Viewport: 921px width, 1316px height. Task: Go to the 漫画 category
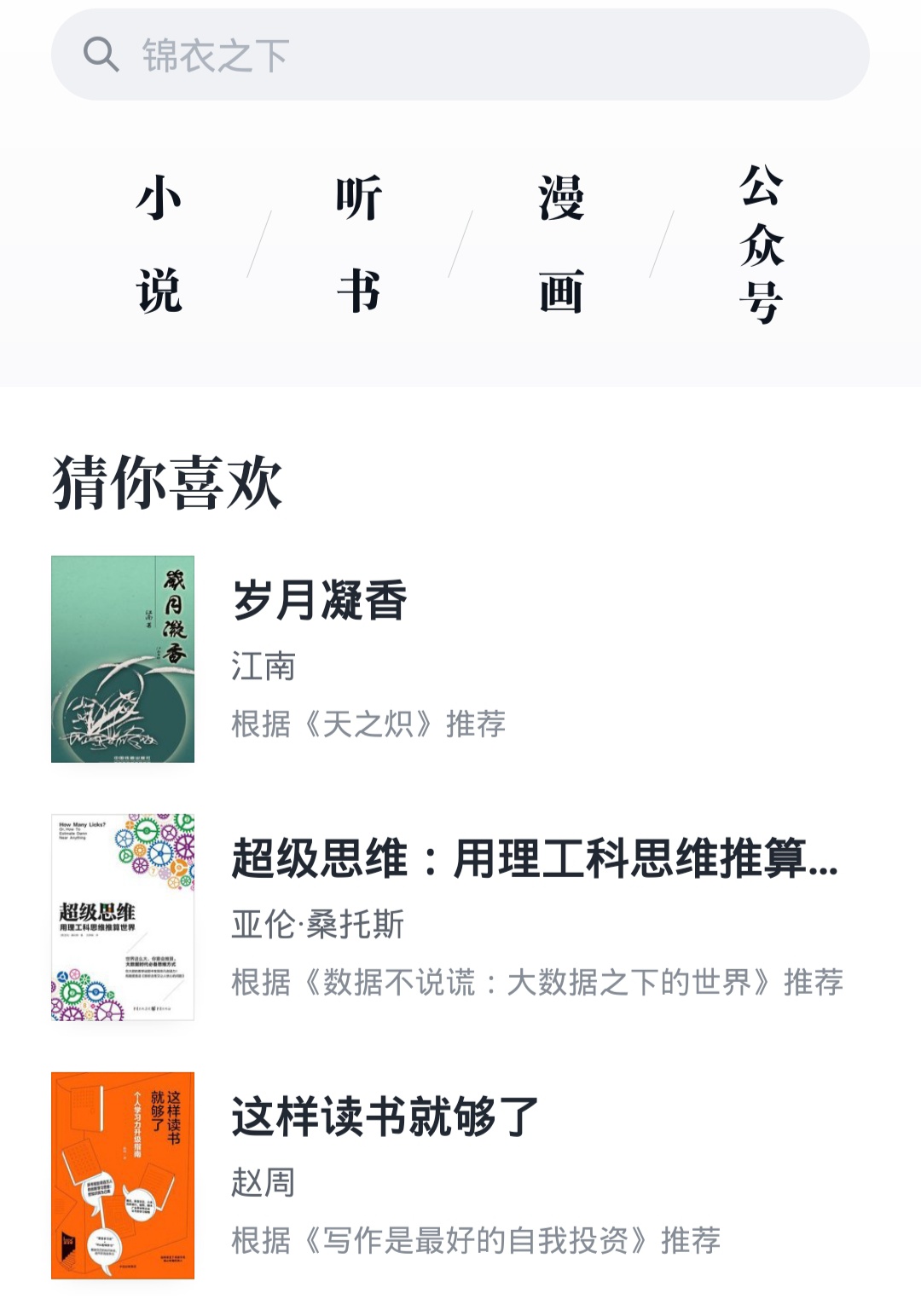pyautogui.click(x=560, y=245)
